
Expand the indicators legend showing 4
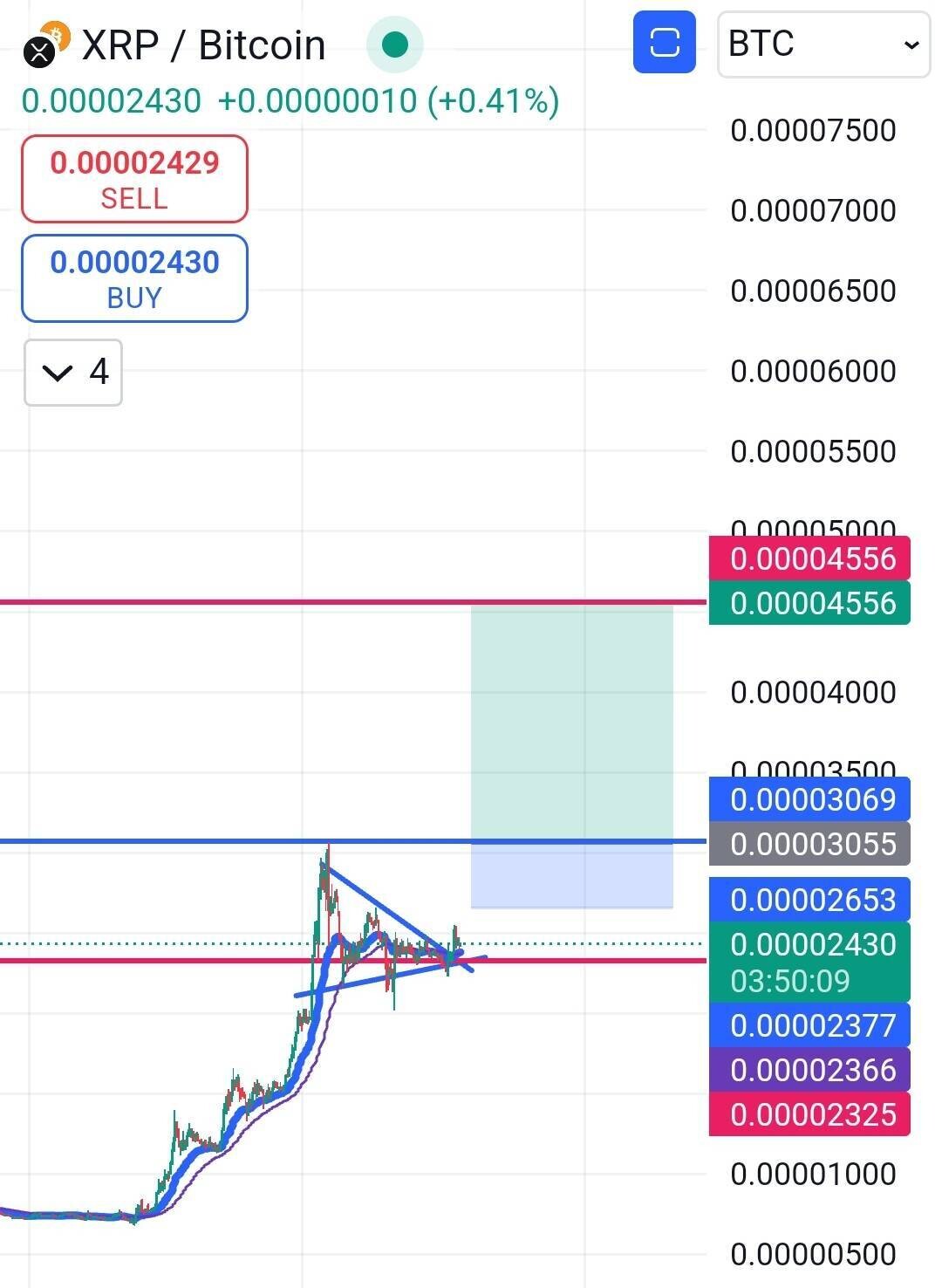pyautogui.click(x=73, y=373)
